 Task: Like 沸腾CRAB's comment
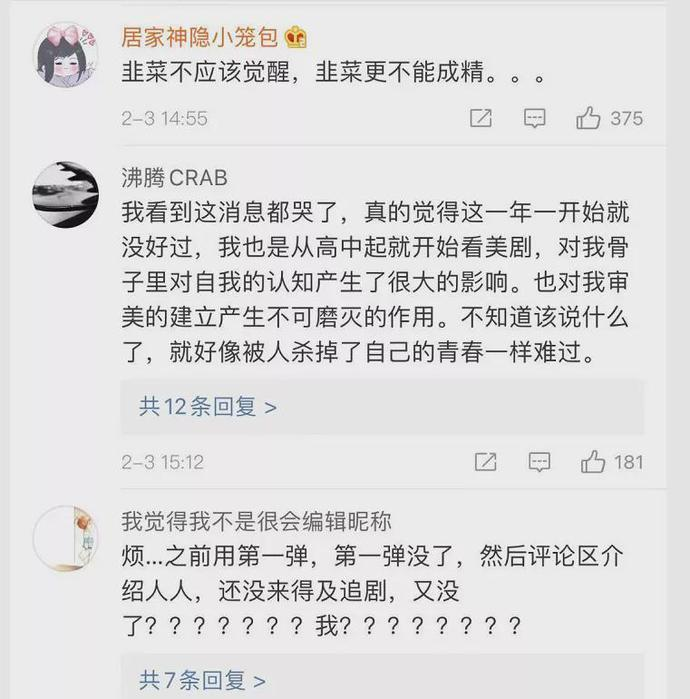click(x=593, y=462)
